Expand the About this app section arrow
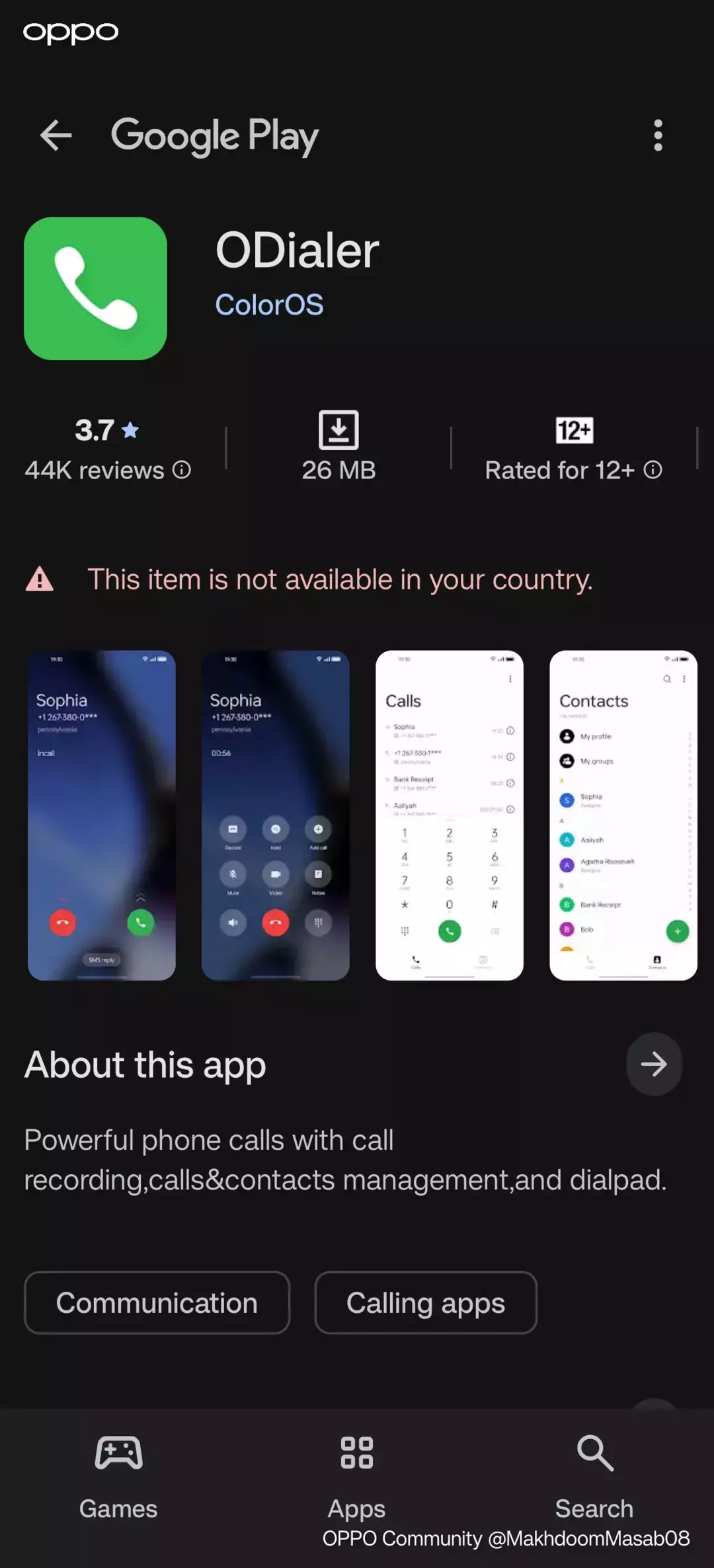 (x=653, y=1064)
